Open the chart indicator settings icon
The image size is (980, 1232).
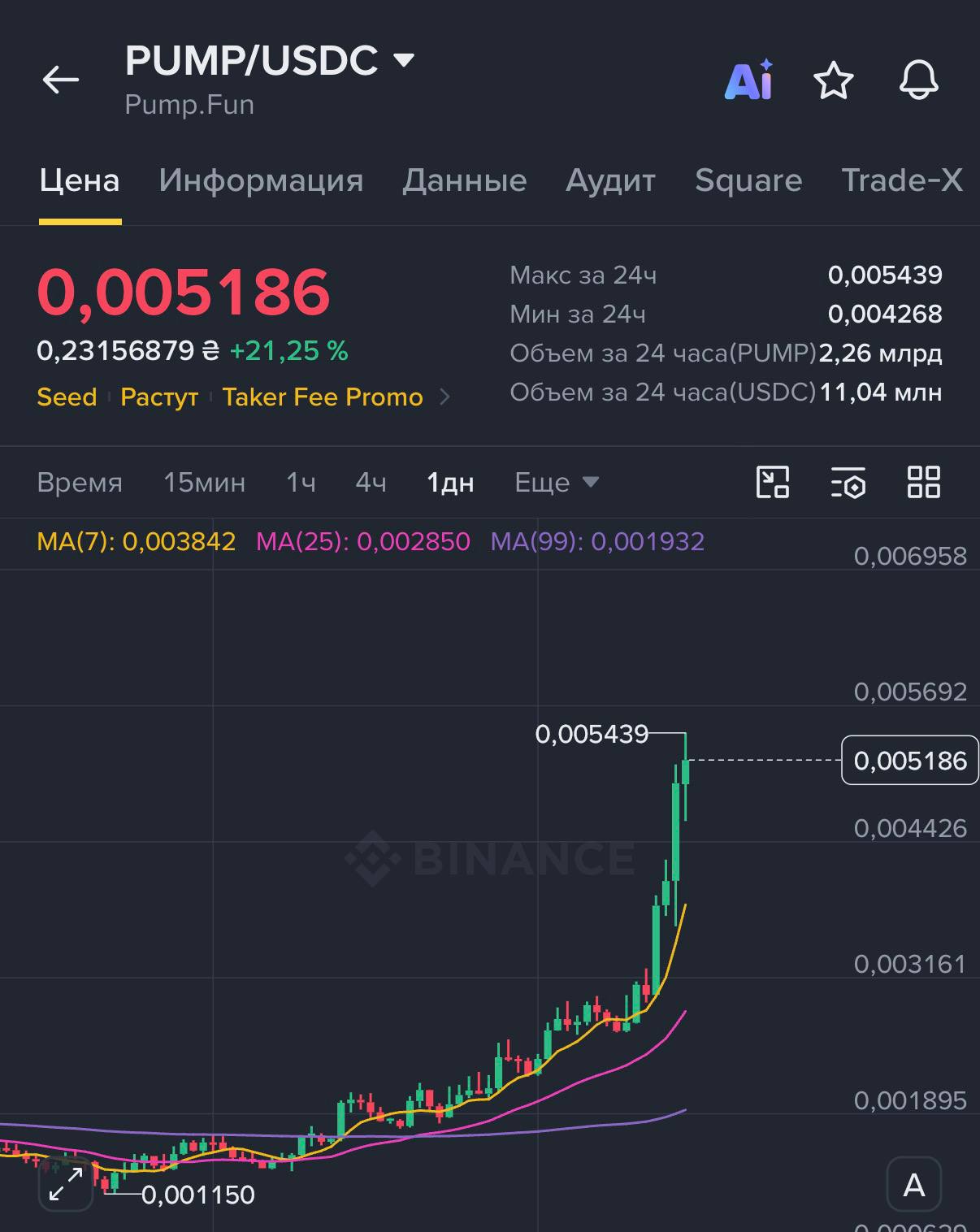[x=848, y=482]
